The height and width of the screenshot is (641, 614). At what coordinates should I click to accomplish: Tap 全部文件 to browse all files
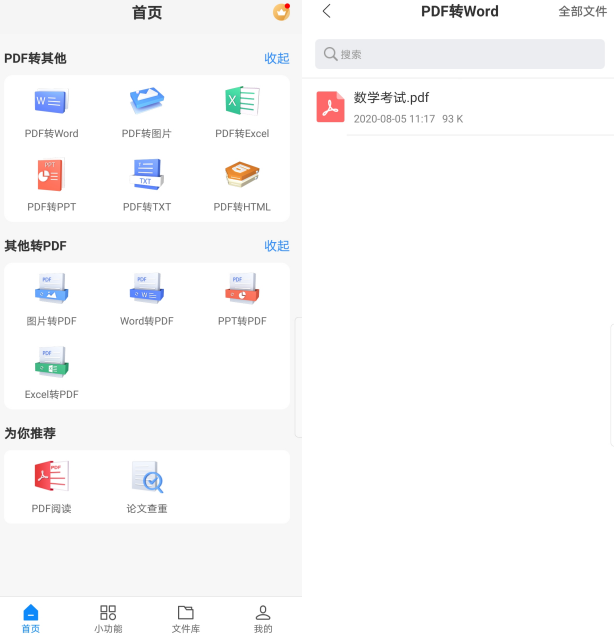pos(582,12)
